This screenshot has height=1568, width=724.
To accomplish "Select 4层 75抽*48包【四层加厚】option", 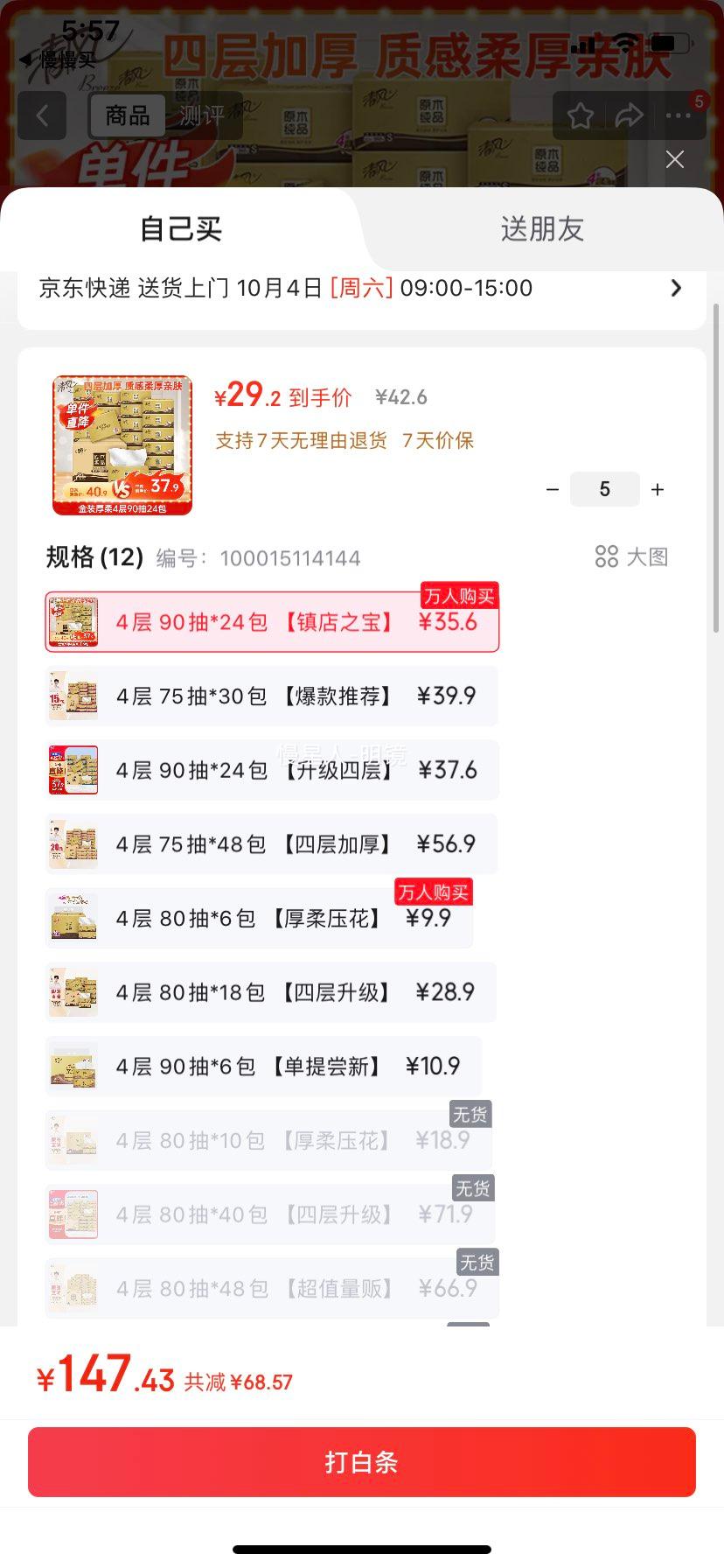I will (x=271, y=844).
